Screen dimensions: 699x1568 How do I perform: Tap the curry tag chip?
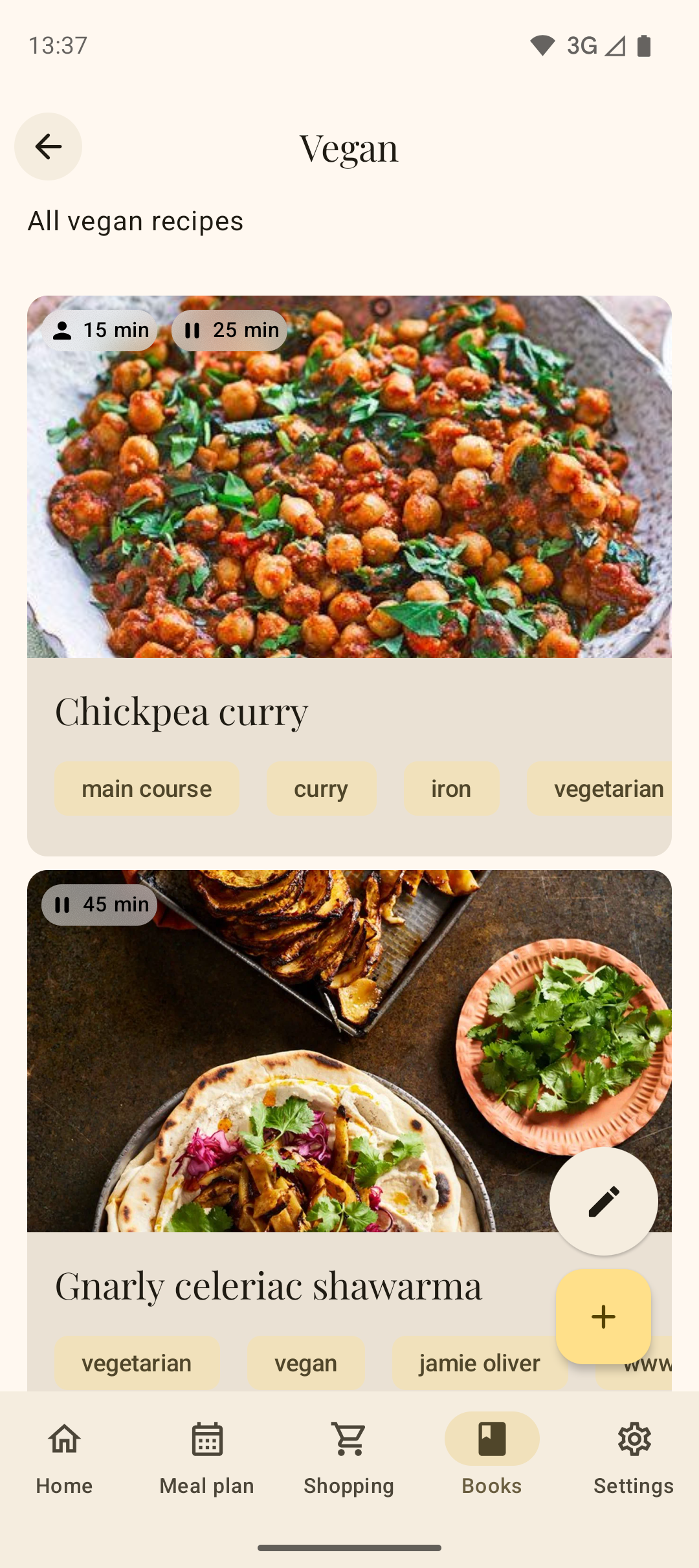[321, 789]
